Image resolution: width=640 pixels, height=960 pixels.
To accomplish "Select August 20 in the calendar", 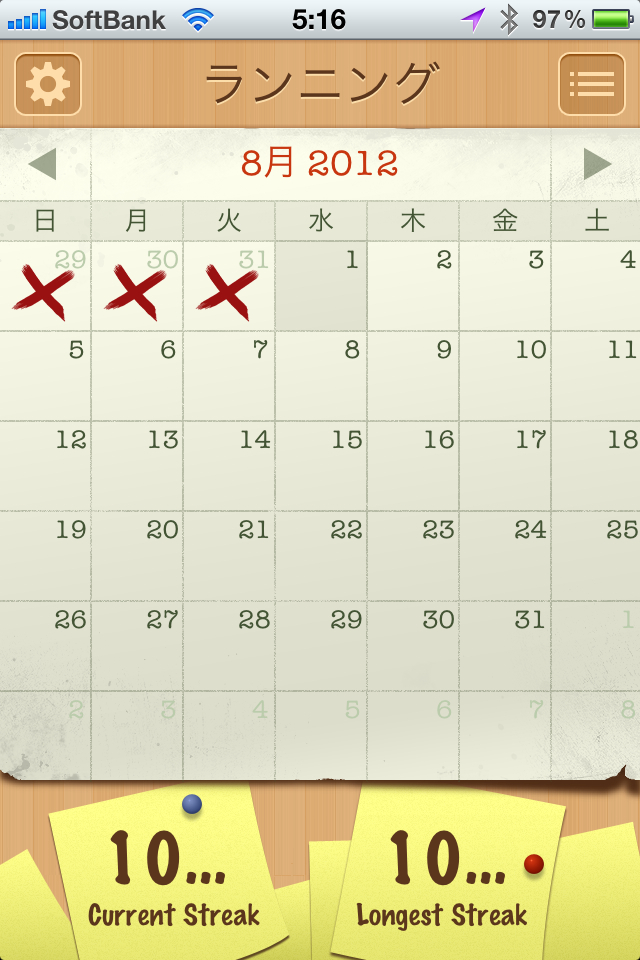I will click(x=137, y=557).
